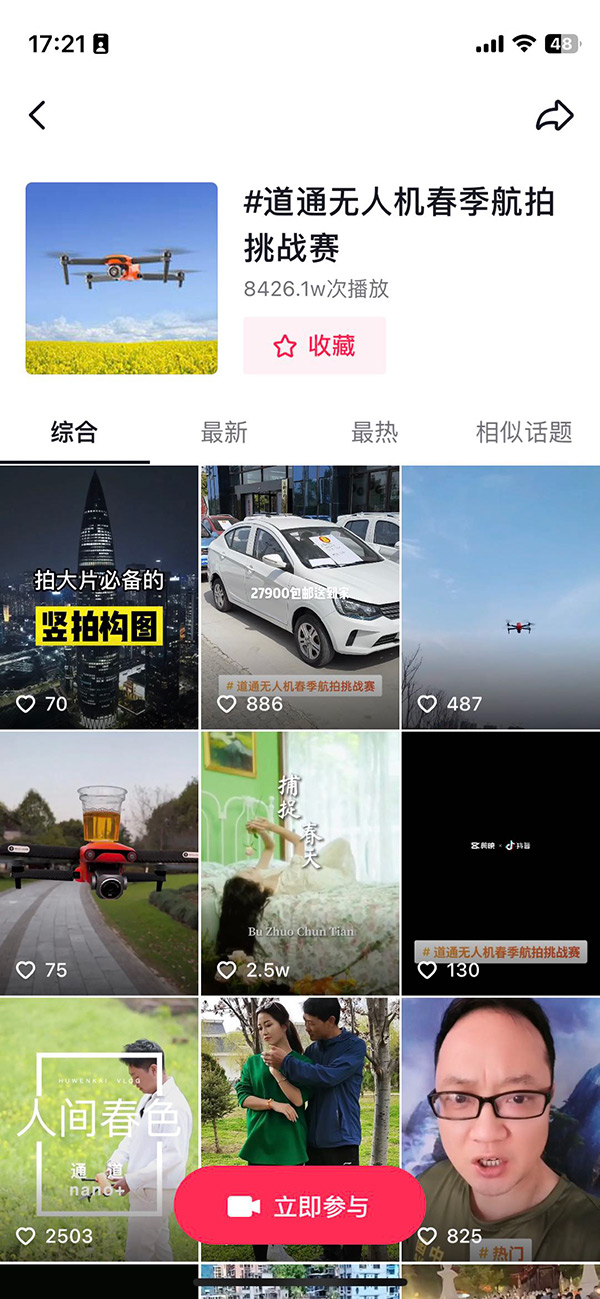Tap 收藏 to favorite this topic
This screenshot has width=600, height=1299.
point(314,346)
